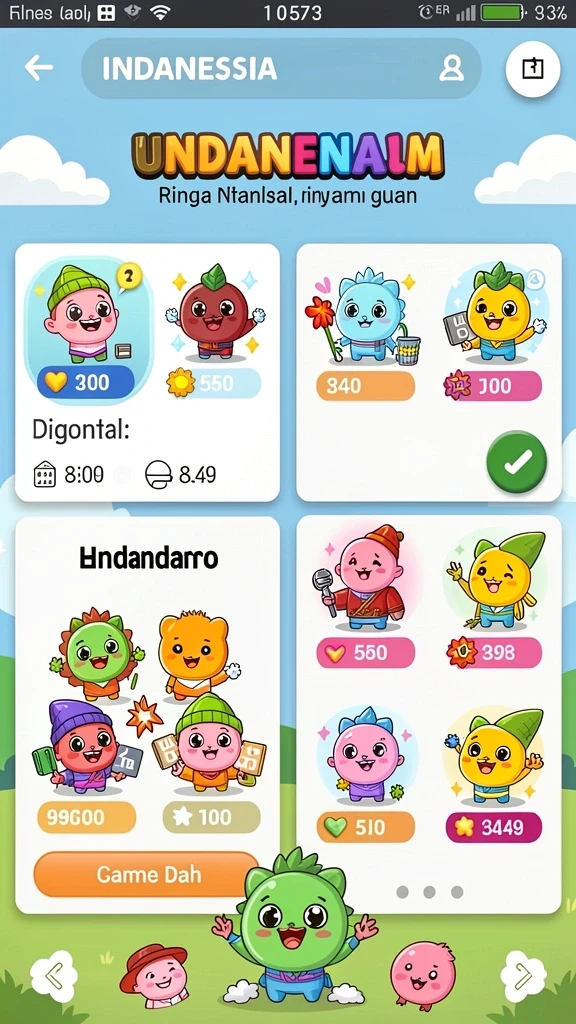This screenshot has height=1024, width=576.
Task: Go to next page with right arrow cloud
Action: tap(522, 977)
